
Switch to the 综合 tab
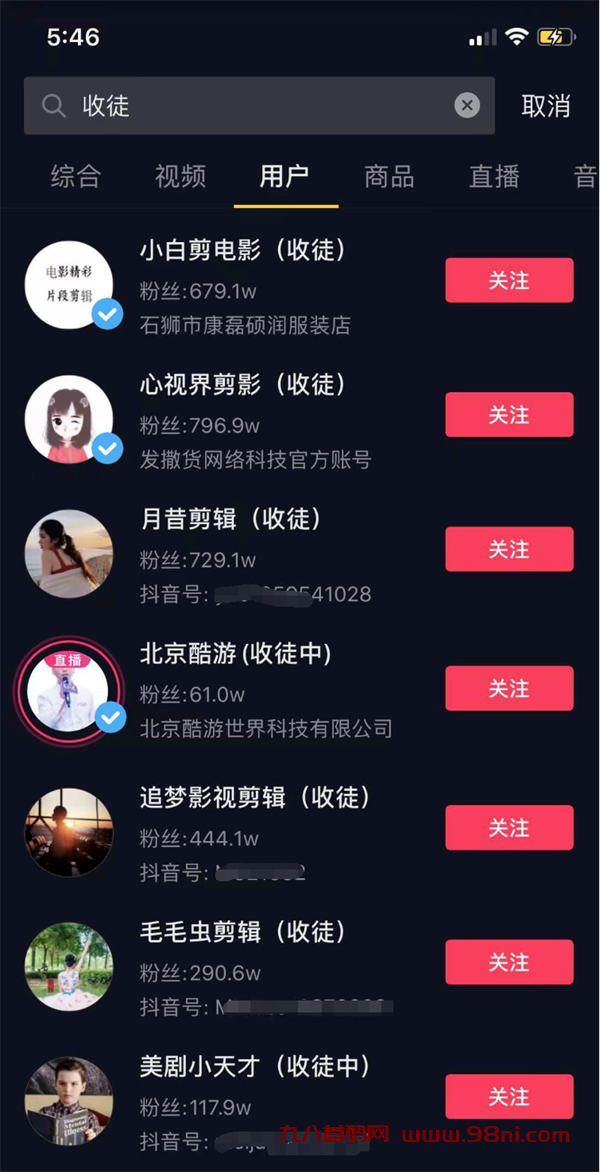[x=76, y=177]
